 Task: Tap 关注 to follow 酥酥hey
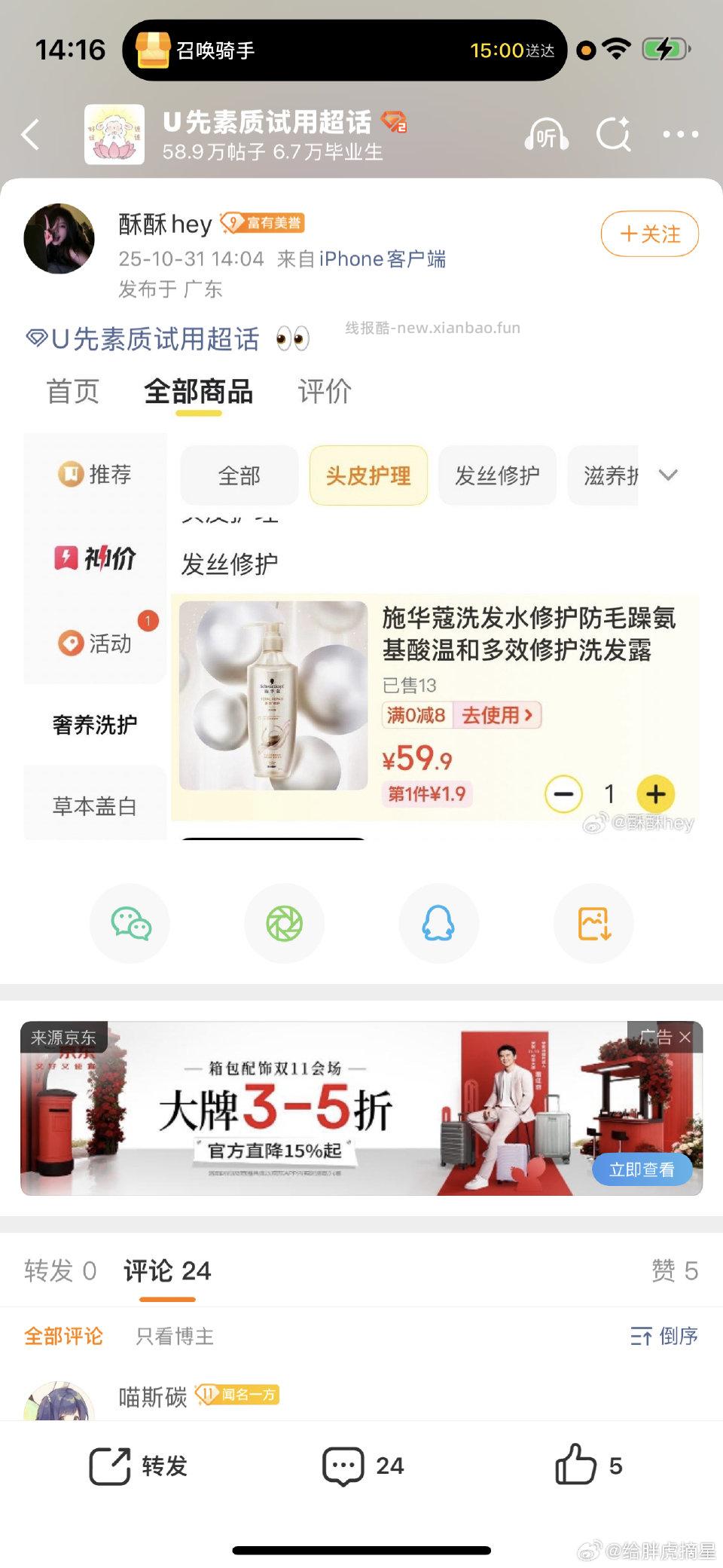[648, 234]
